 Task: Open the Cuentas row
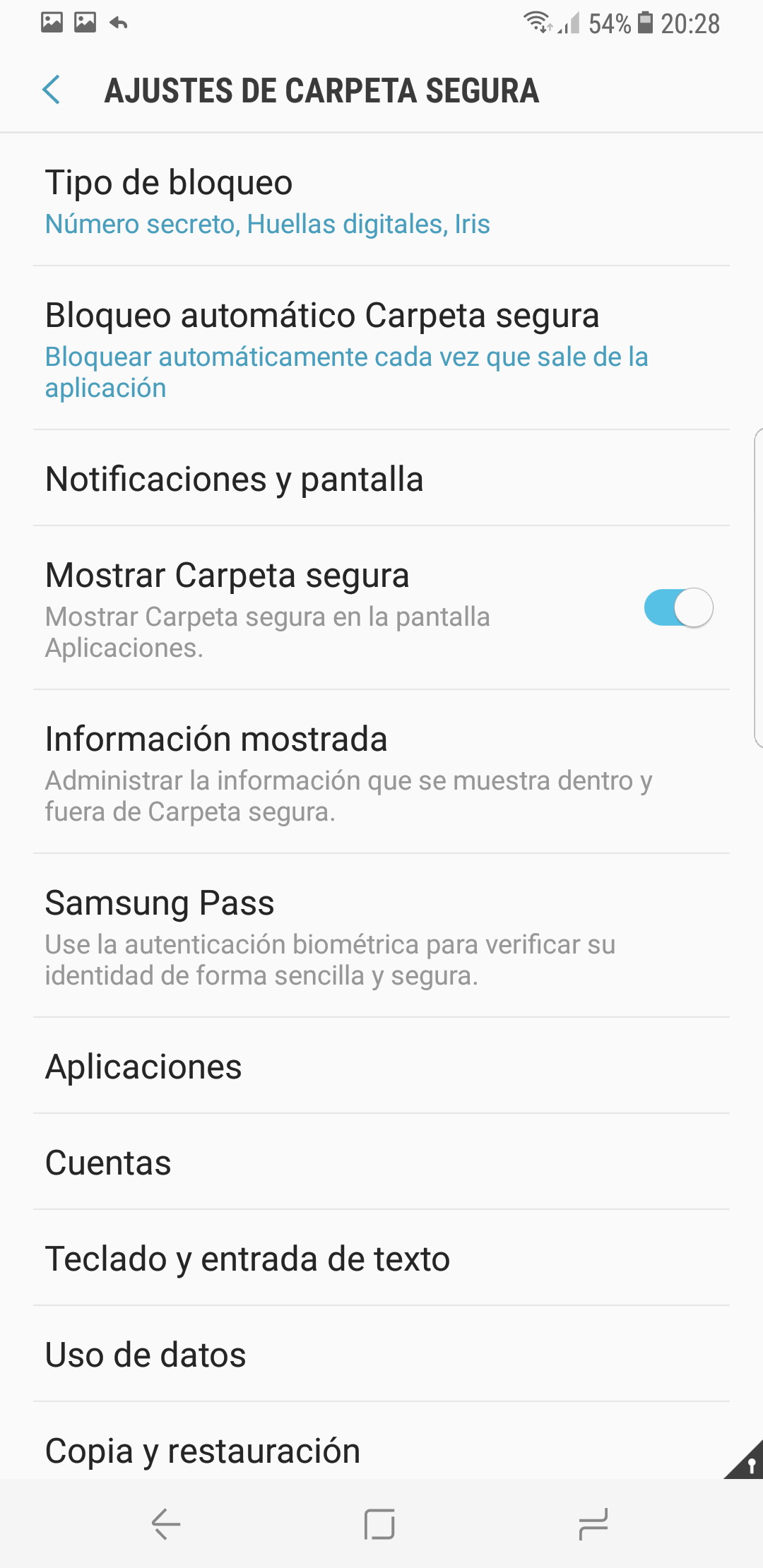pyautogui.click(x=381, y=1163)
